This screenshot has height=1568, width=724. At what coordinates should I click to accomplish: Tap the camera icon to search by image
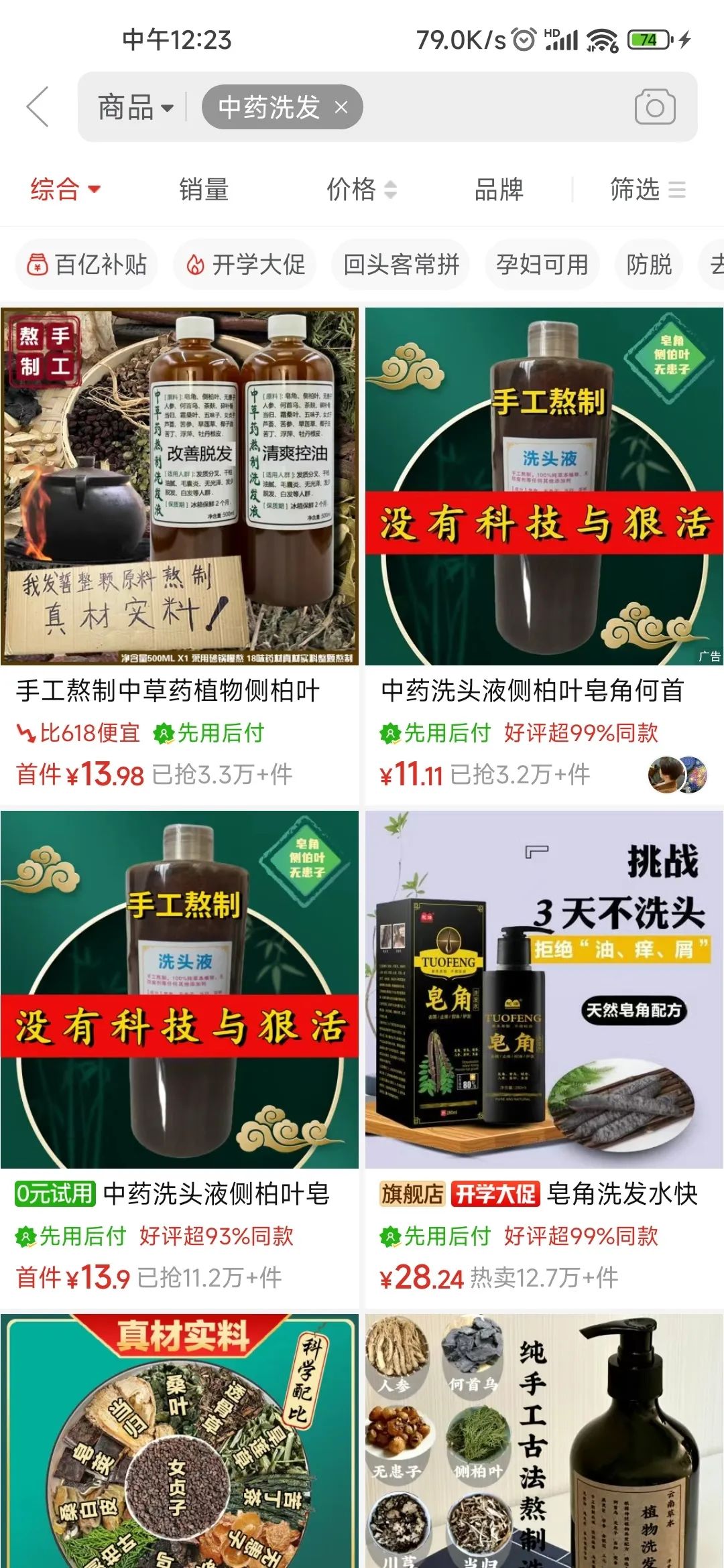pos(654,107)
